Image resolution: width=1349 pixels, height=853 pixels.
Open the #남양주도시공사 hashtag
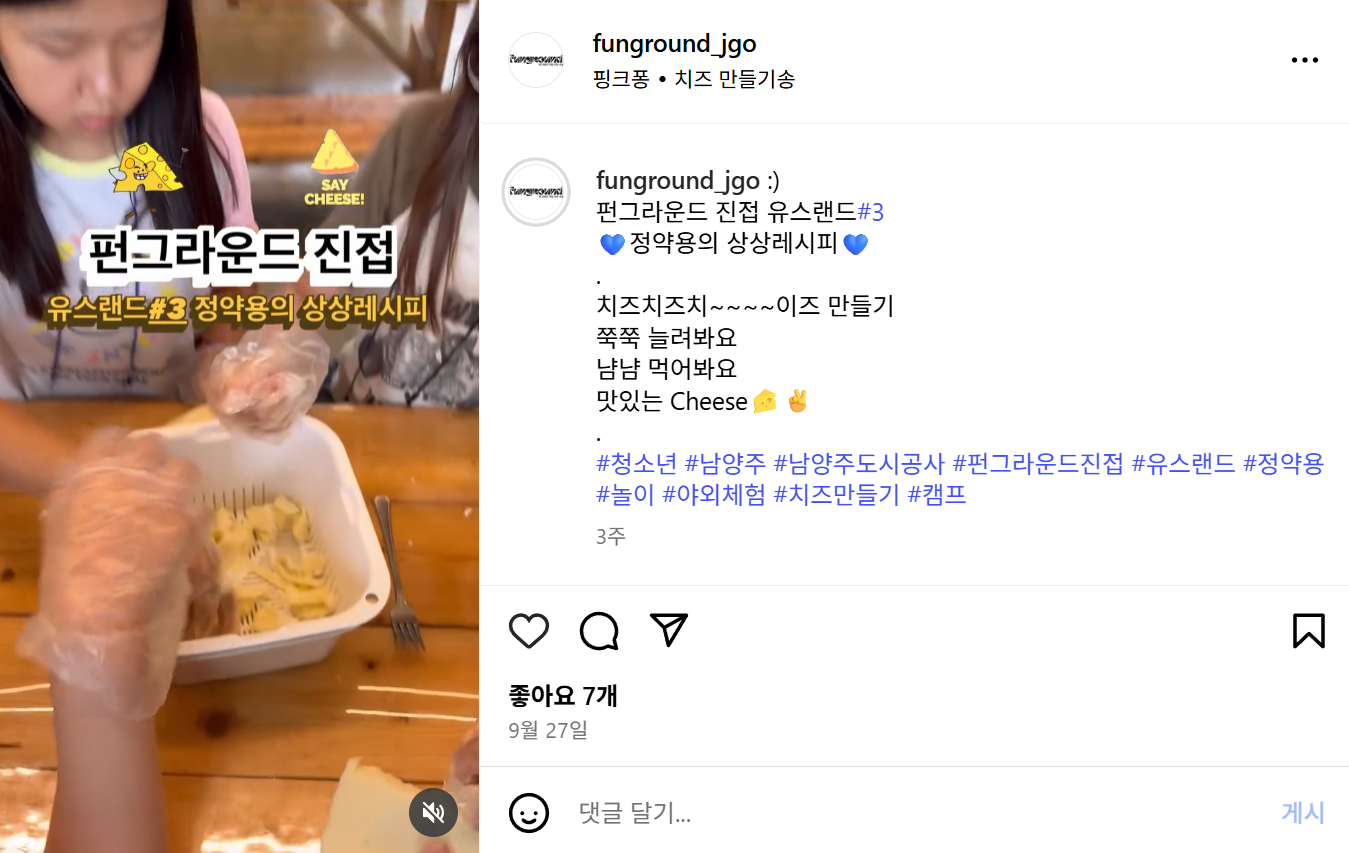click(859, 464)
